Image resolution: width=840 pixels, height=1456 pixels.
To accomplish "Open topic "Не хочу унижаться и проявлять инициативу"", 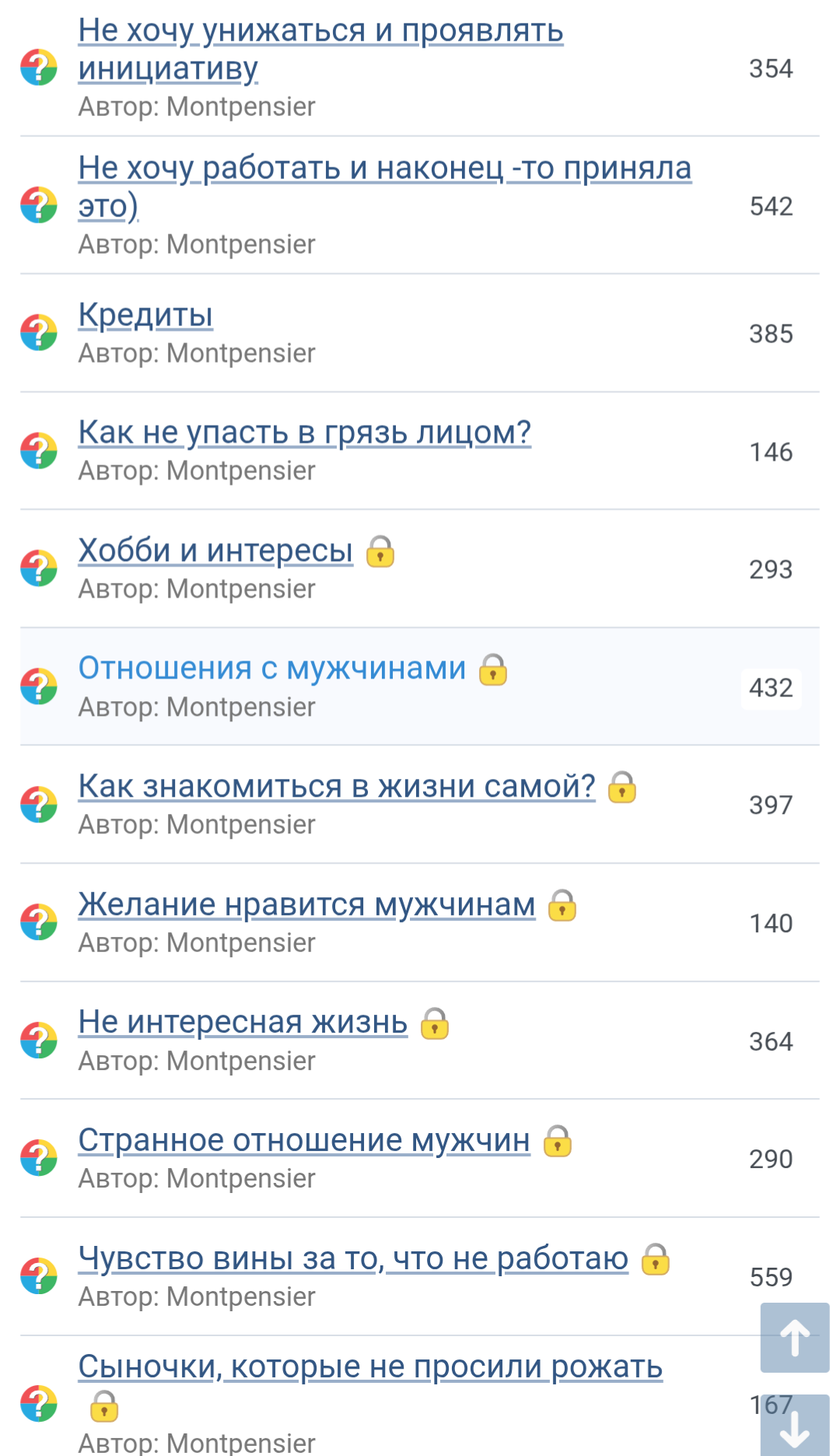I will coord(320,31).
